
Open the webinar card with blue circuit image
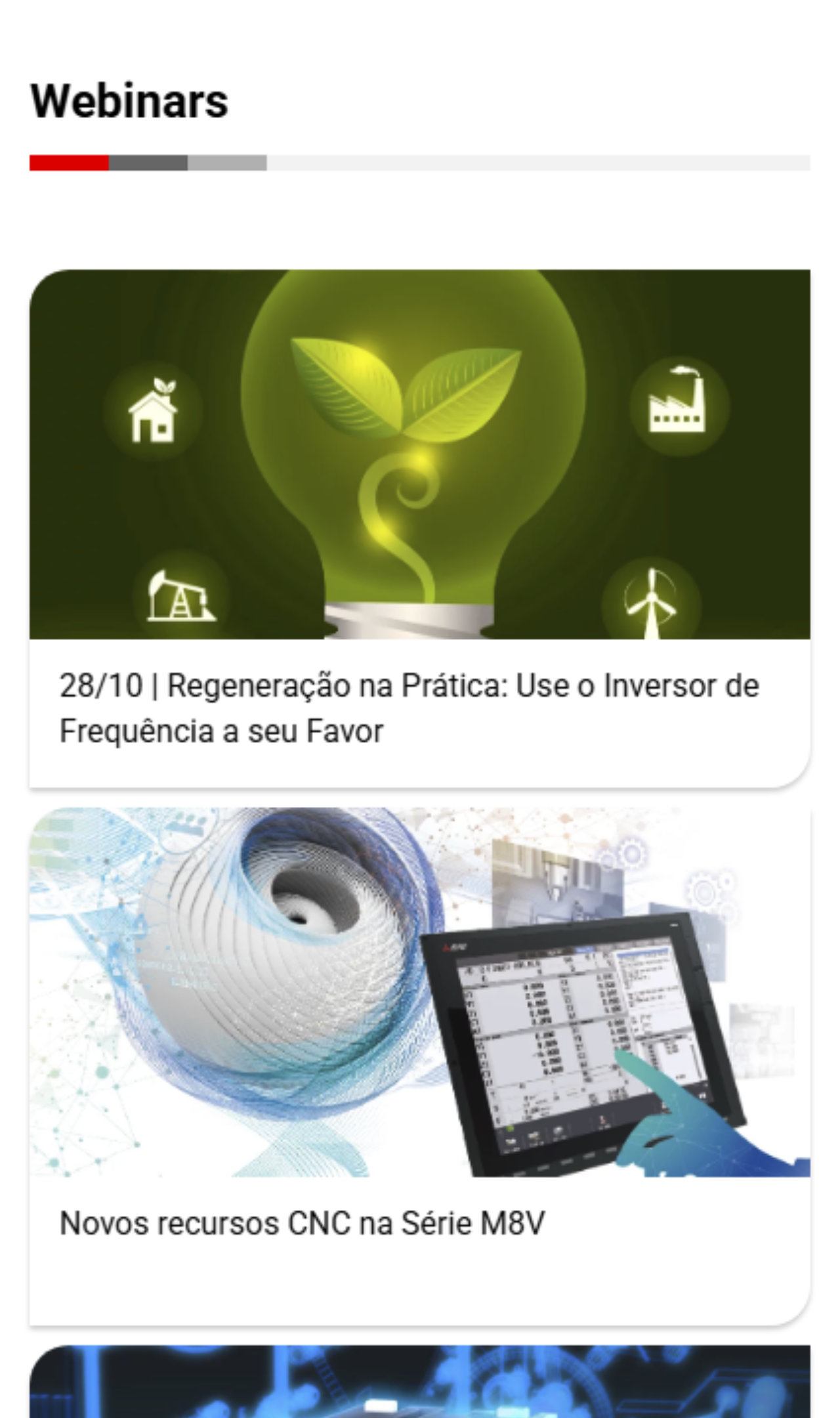click(x=420, y=1382)
